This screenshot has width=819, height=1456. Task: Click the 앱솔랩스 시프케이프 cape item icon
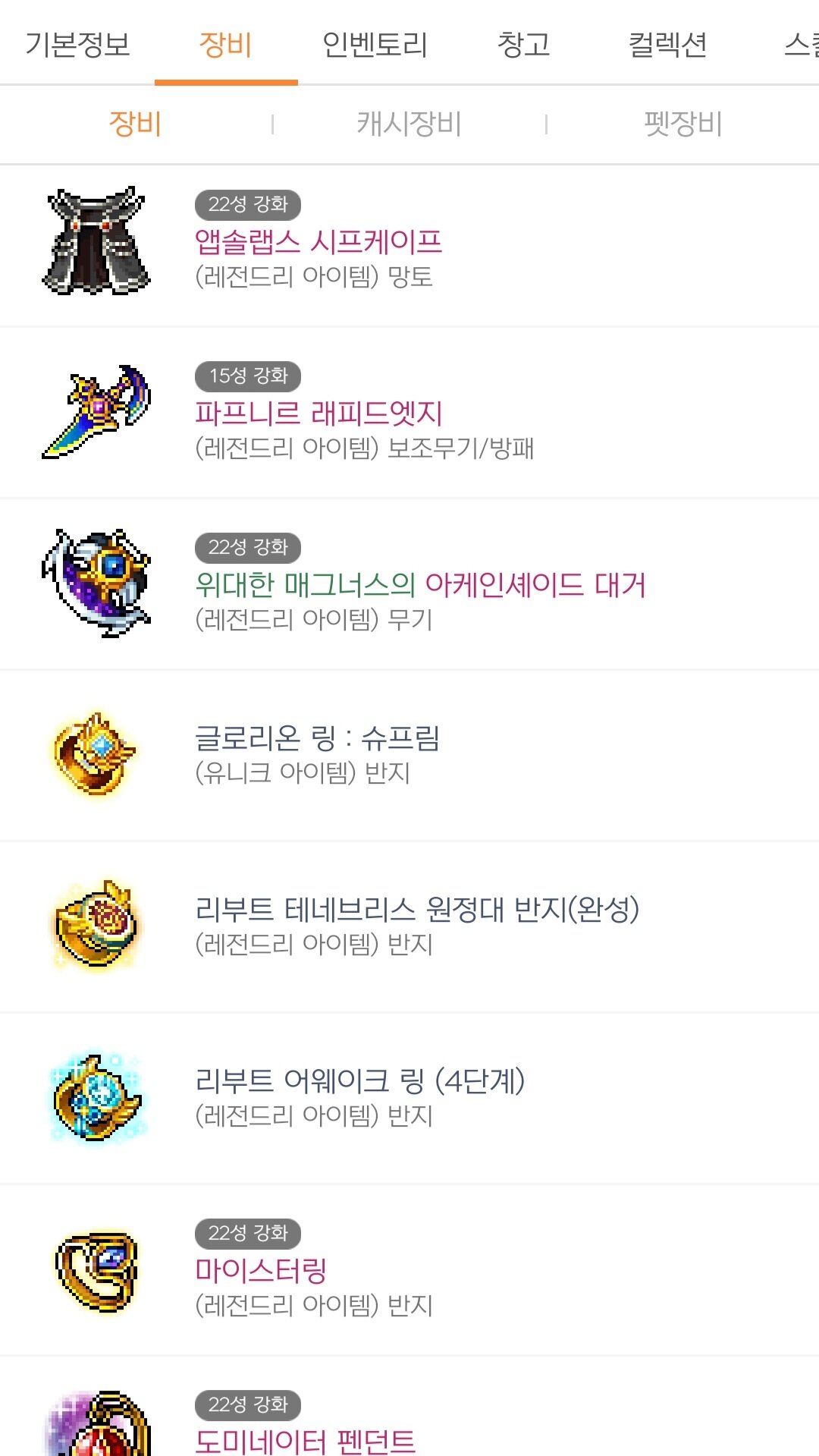point(96,243)
